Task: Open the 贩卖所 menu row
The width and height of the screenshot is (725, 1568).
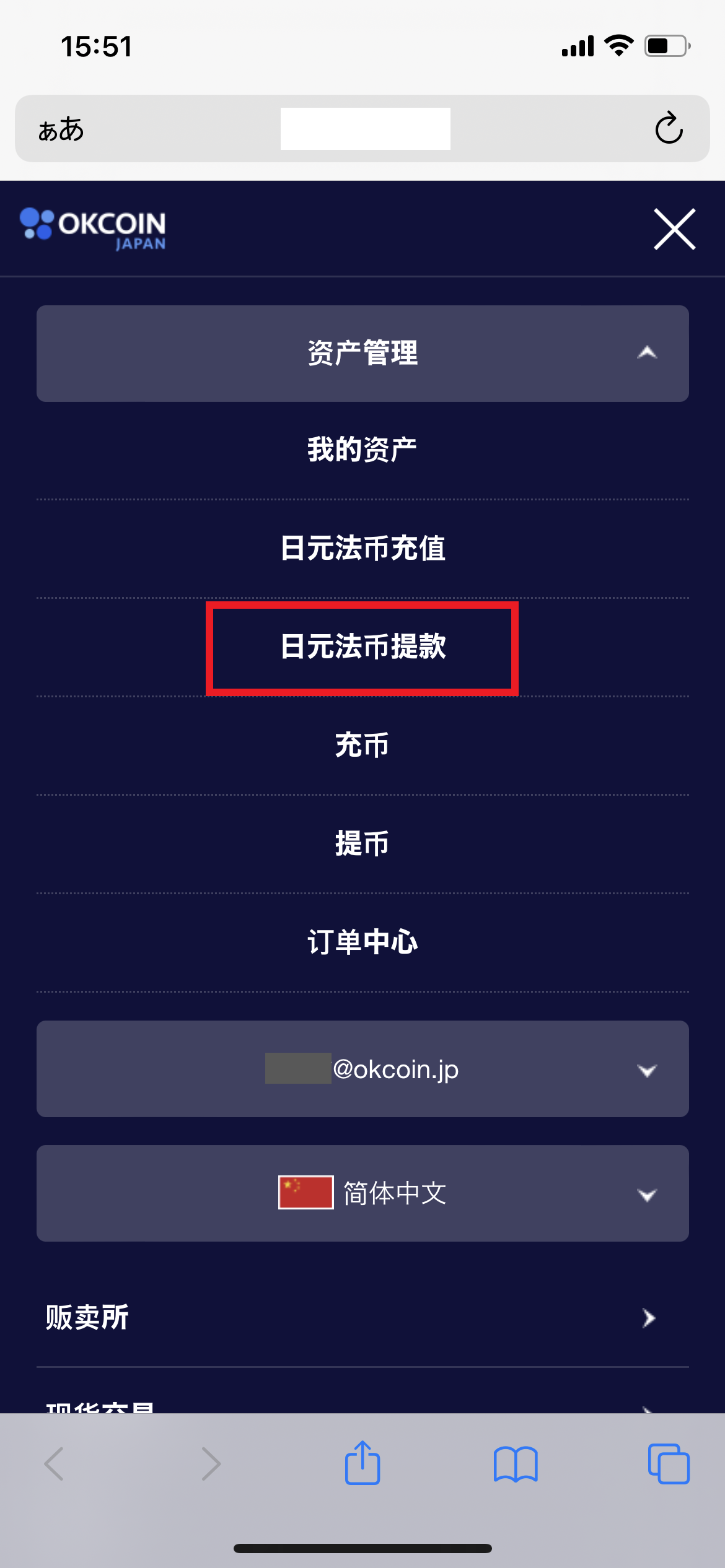Action: 362,1317
